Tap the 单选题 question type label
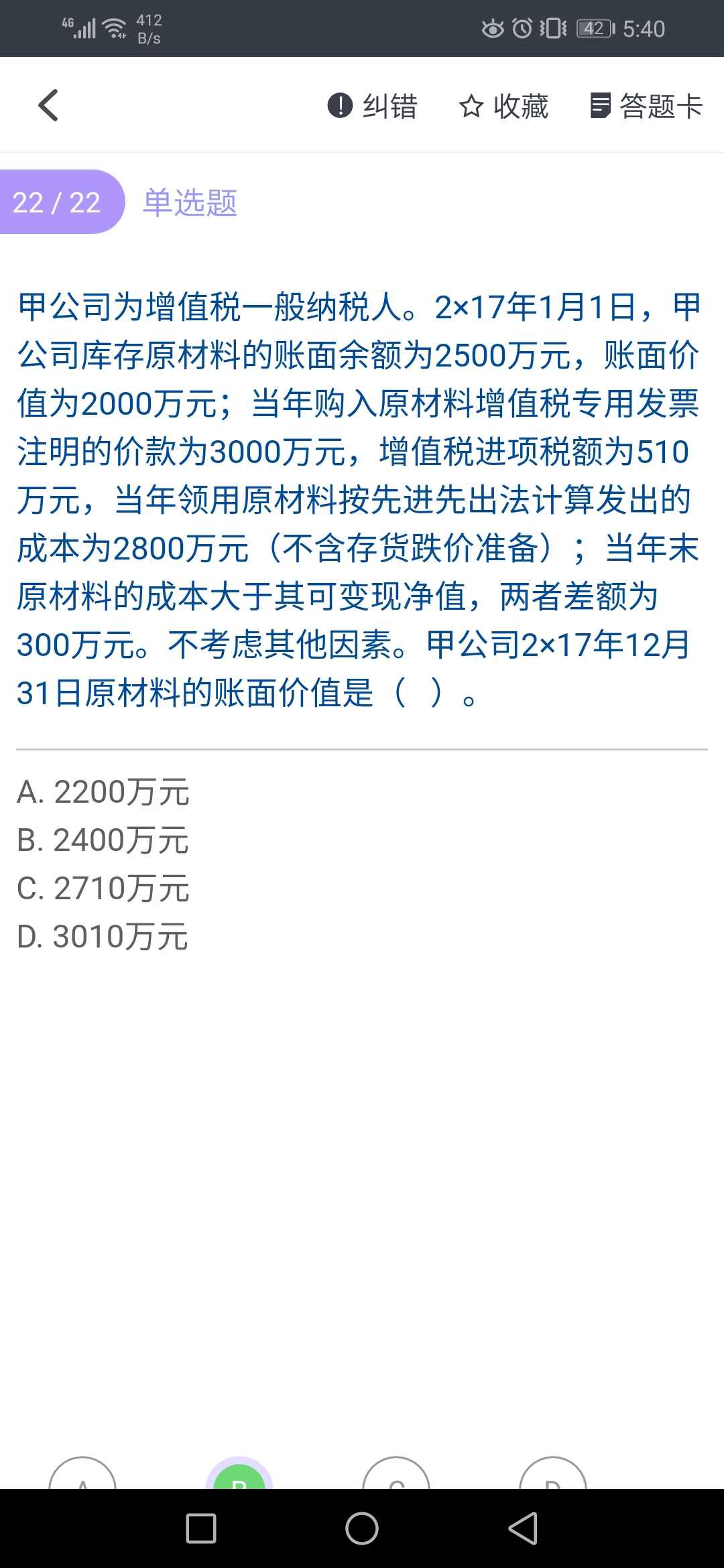 pyautogui.click(x=188, y=203)
